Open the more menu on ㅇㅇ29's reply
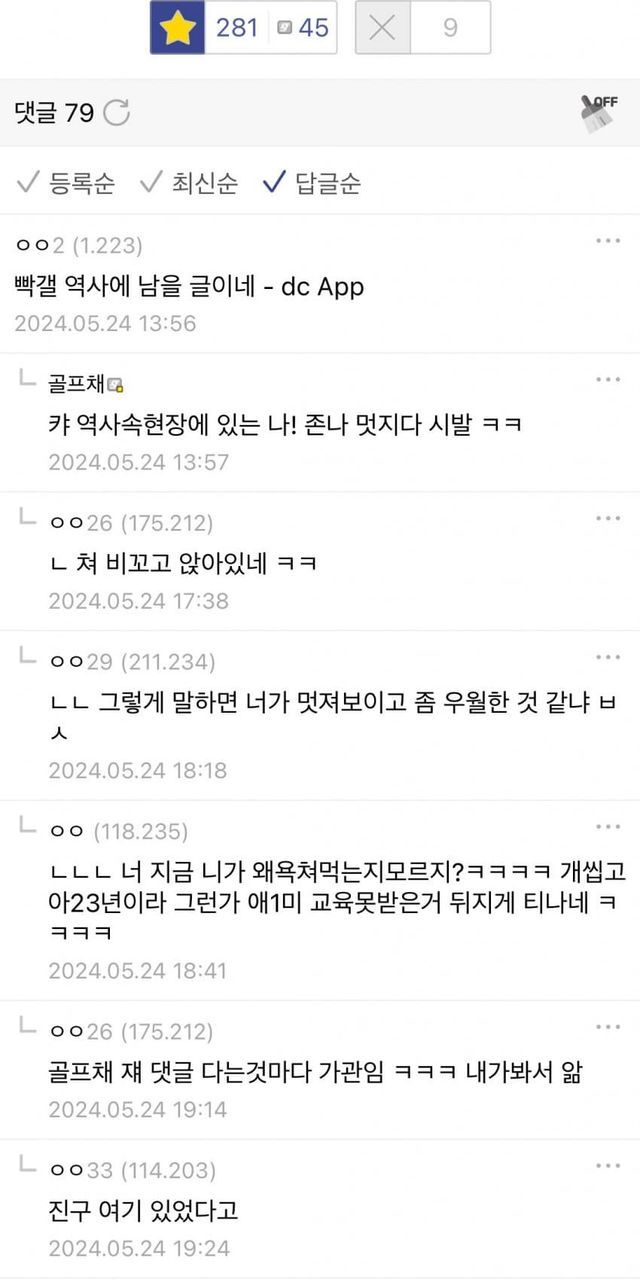 [x=608, y=658]
